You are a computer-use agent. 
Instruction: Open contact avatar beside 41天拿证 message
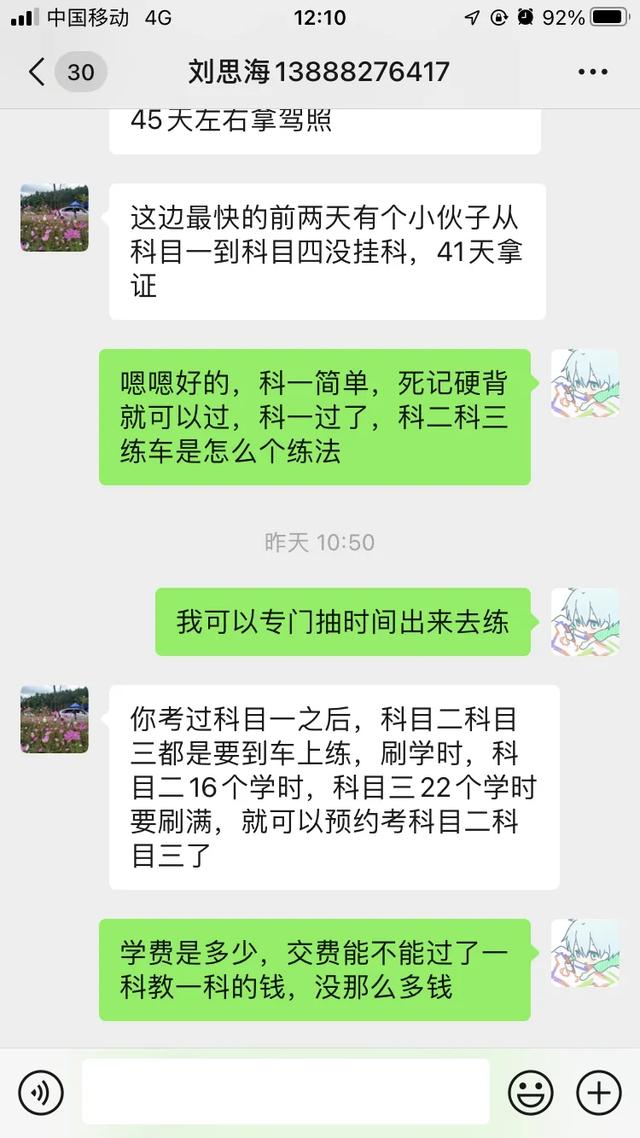(54, 217)
